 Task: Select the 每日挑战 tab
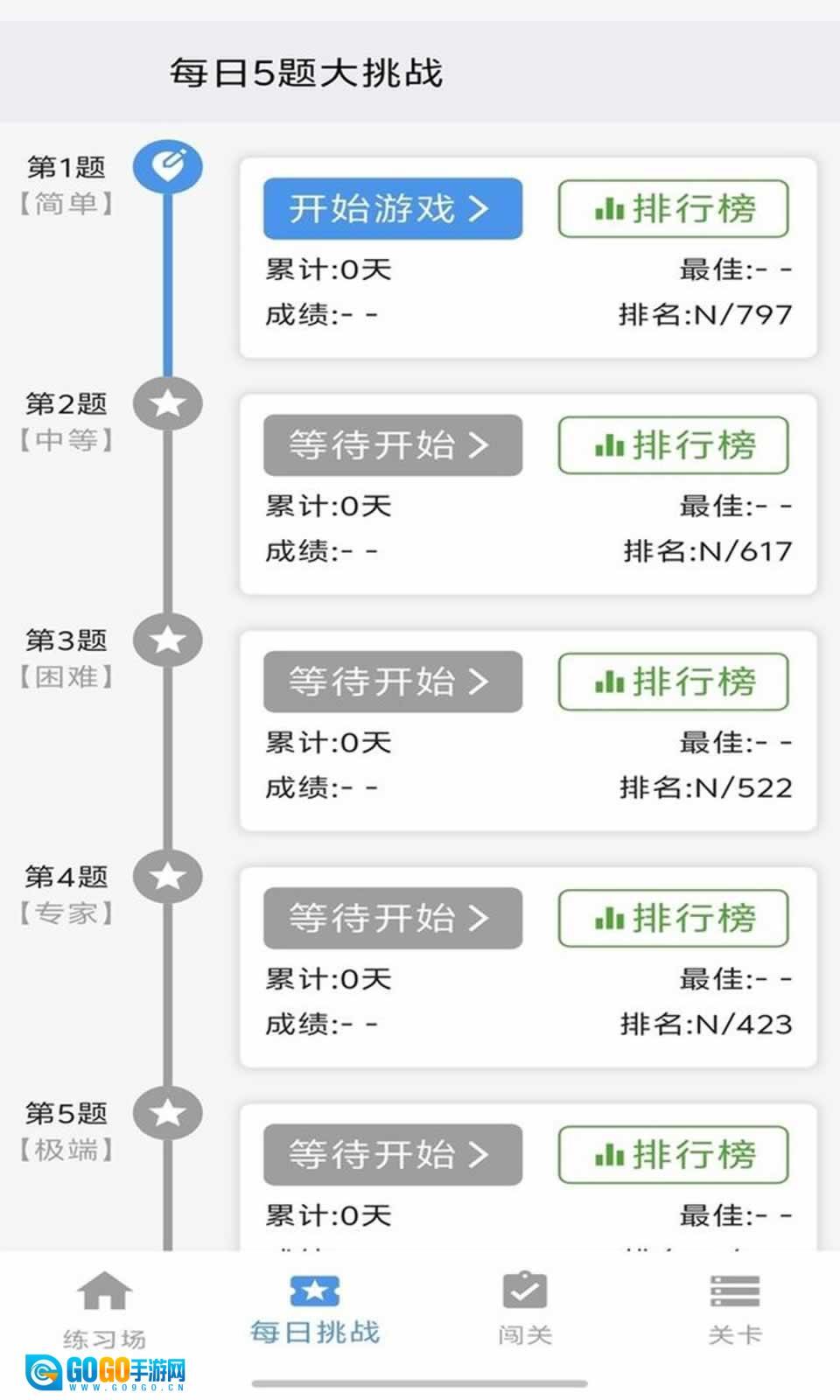[x=315, y=1308]
